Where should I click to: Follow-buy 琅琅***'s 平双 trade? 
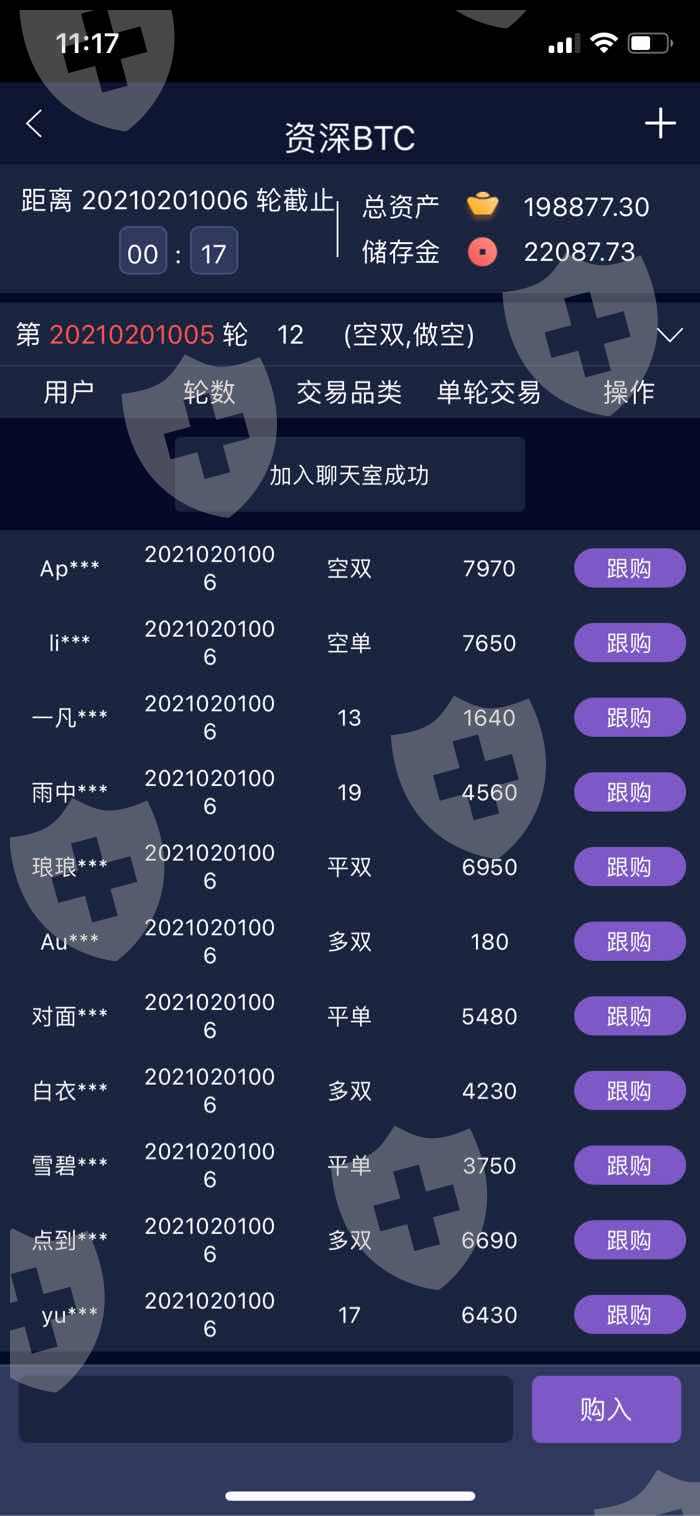coord(629,866)
